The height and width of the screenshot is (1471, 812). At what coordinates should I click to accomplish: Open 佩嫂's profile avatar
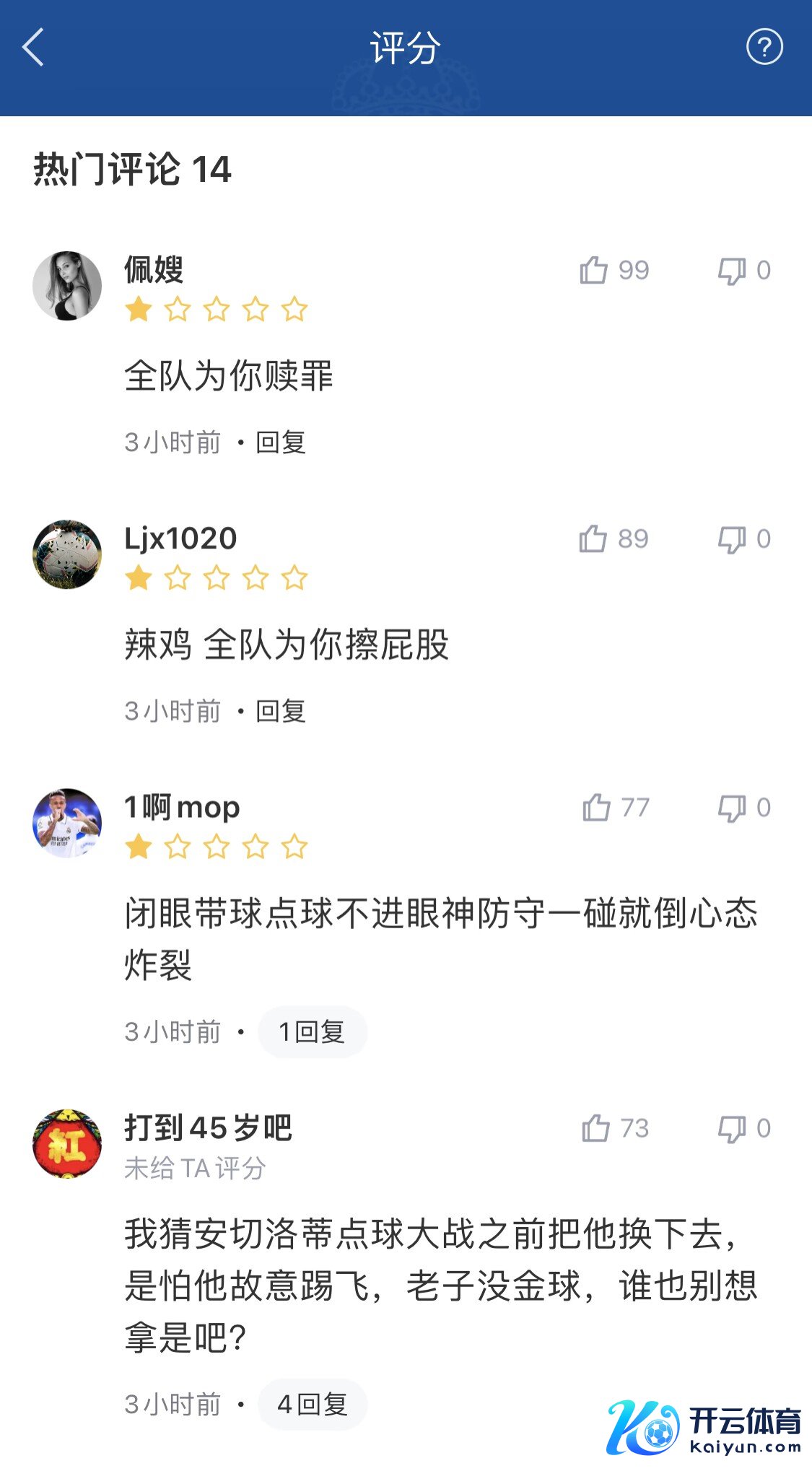coord(67,286)
